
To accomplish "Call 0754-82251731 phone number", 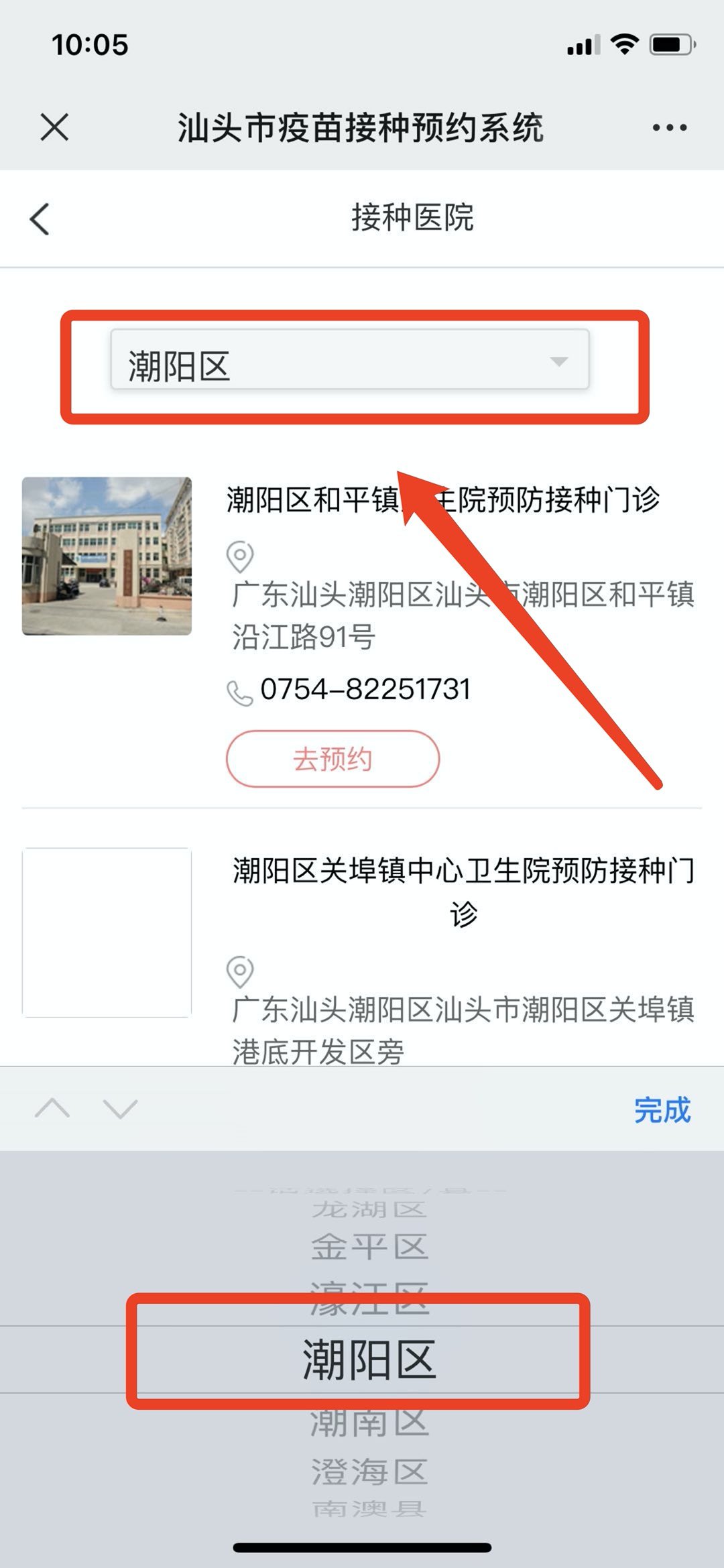I will 365,690.
